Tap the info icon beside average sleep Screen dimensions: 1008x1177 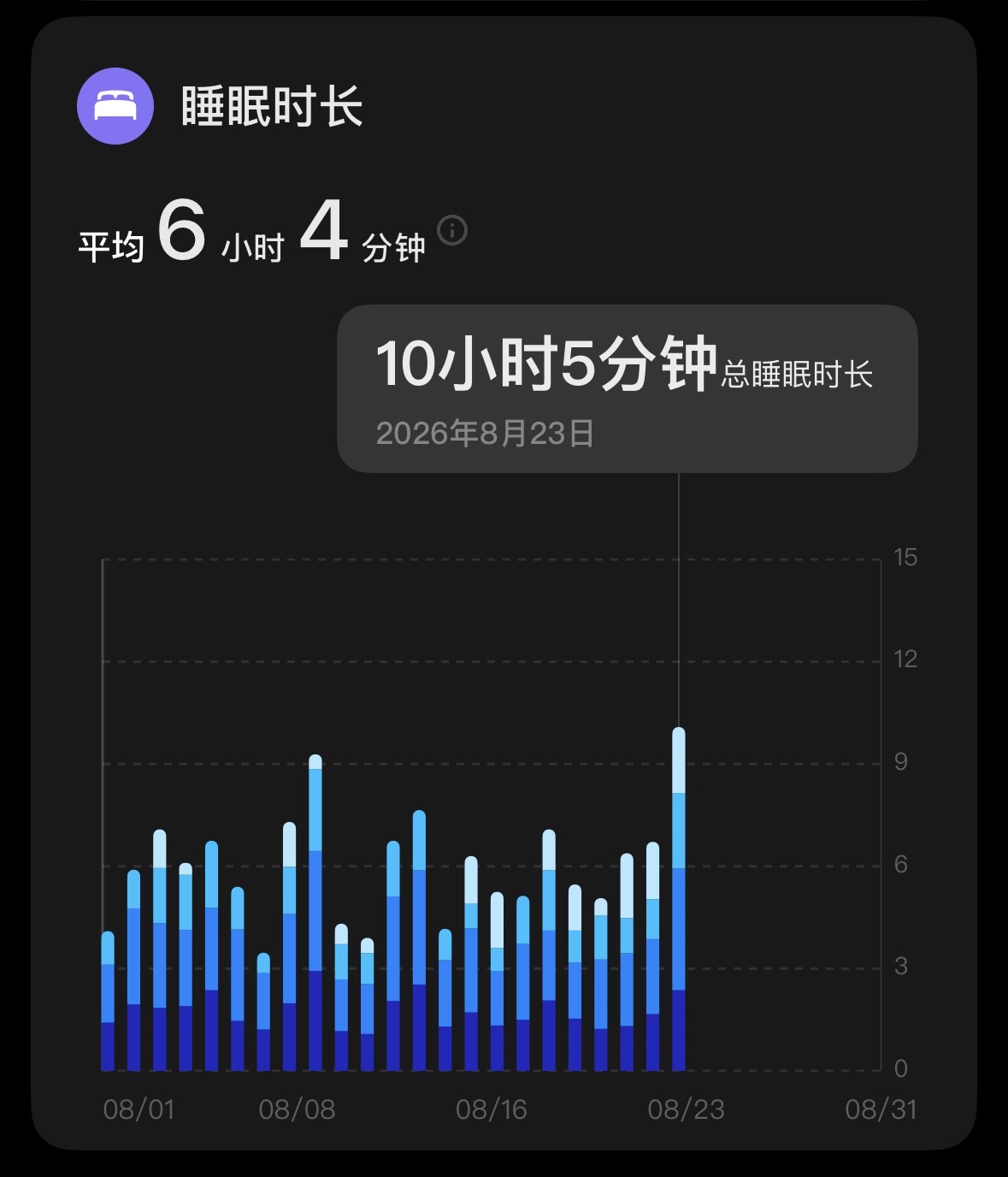[452, 230]
